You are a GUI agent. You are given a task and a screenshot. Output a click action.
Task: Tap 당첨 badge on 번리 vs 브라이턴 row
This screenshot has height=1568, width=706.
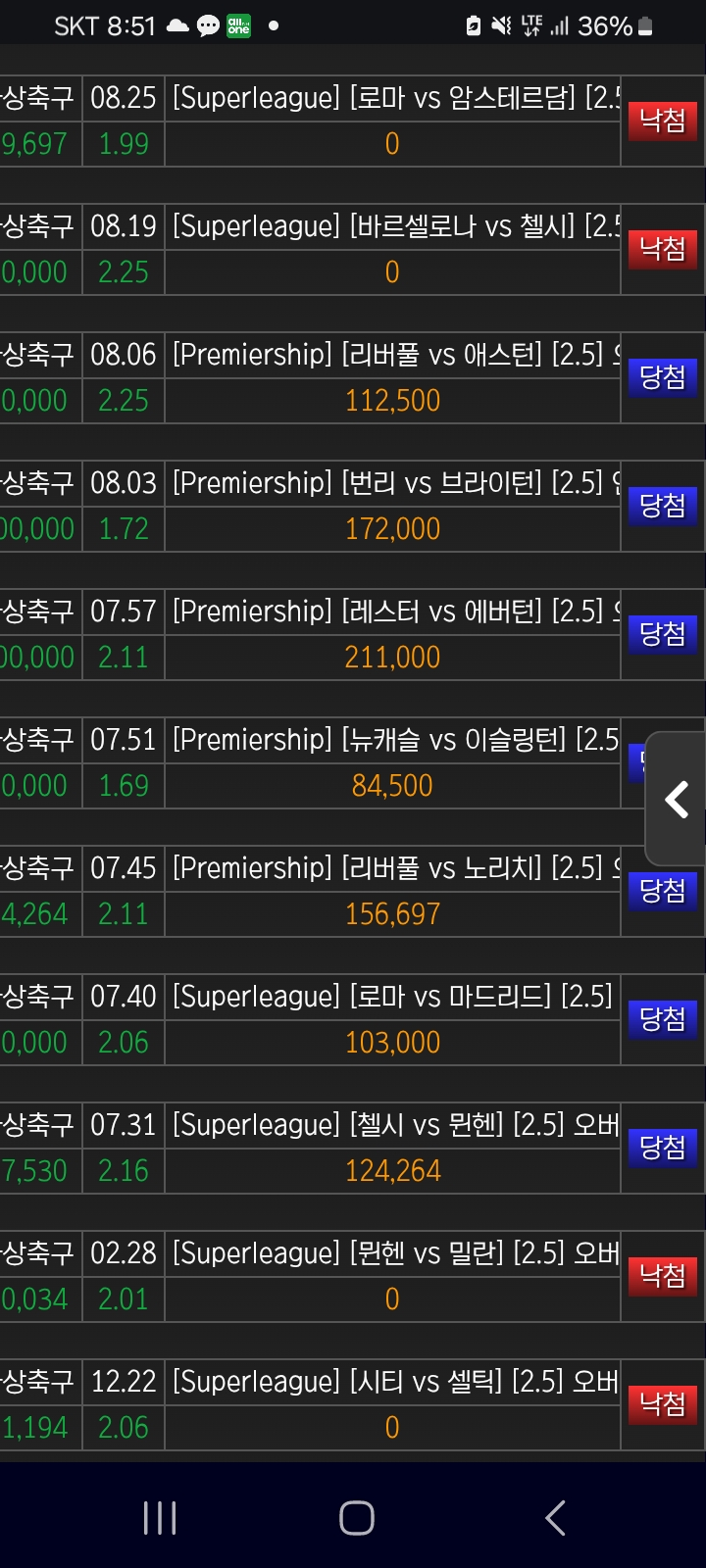[662, 507]
